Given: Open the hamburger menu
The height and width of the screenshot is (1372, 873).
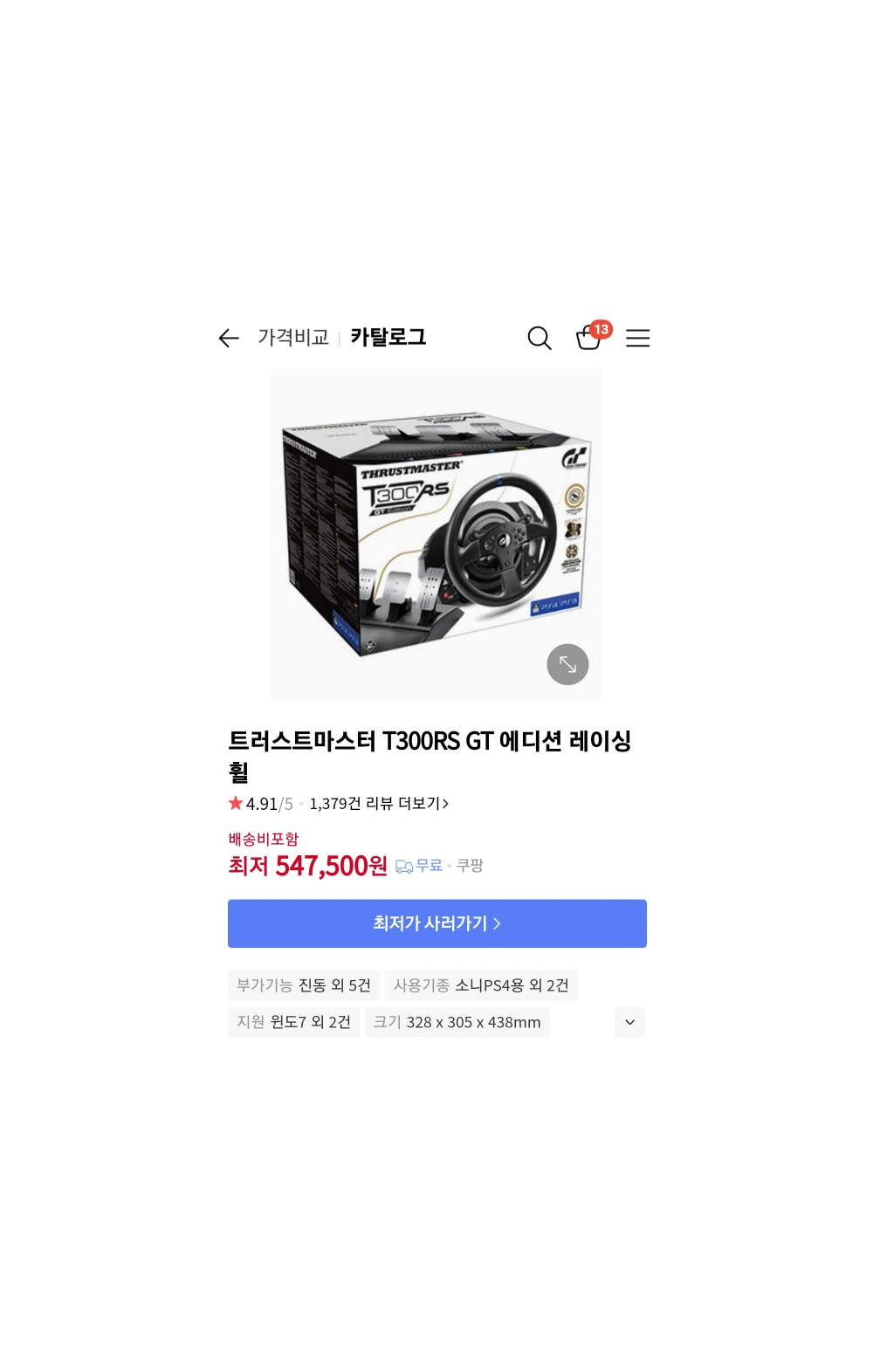Looking at the screenshot, I should pyautogui.click(x=638, y=339).
